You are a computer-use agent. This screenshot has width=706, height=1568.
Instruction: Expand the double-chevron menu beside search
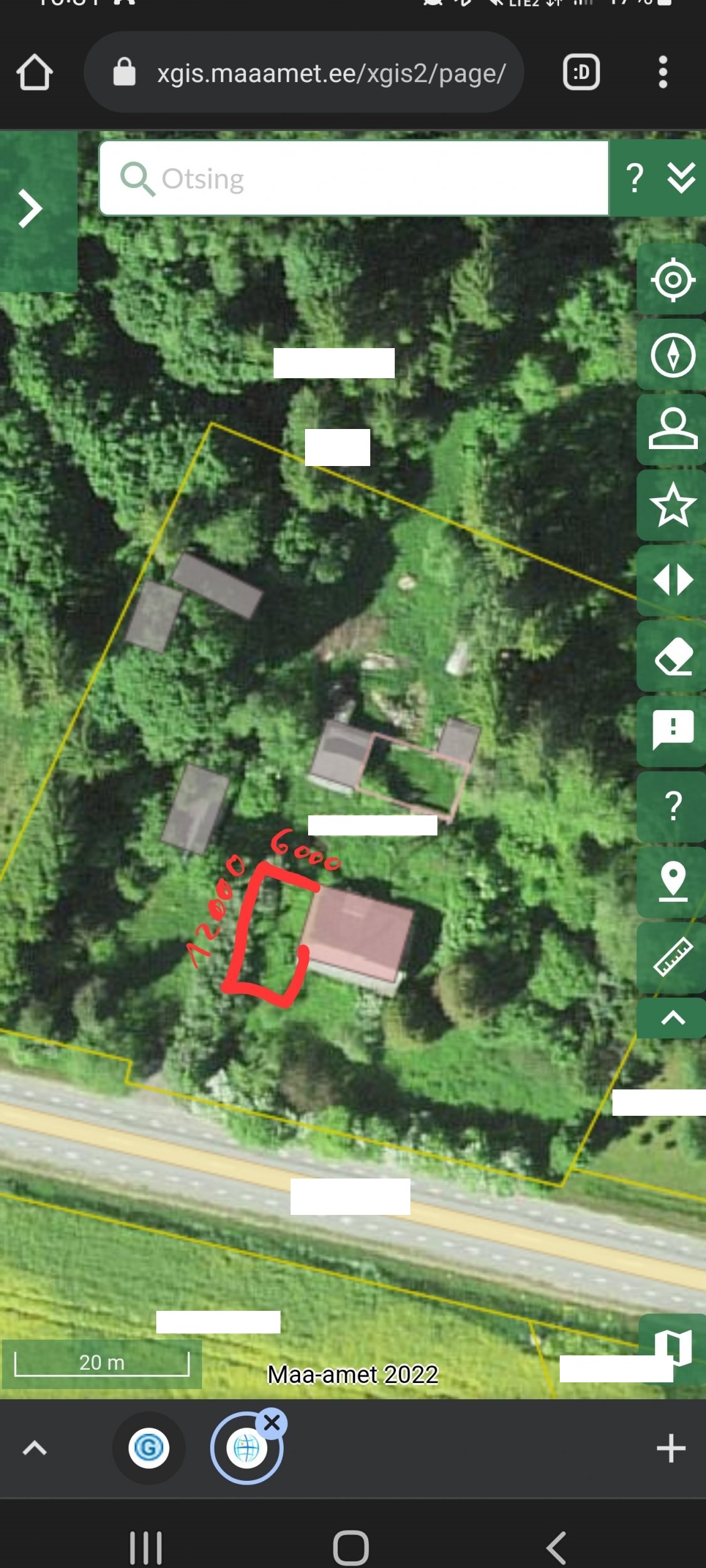pos(682,179)
